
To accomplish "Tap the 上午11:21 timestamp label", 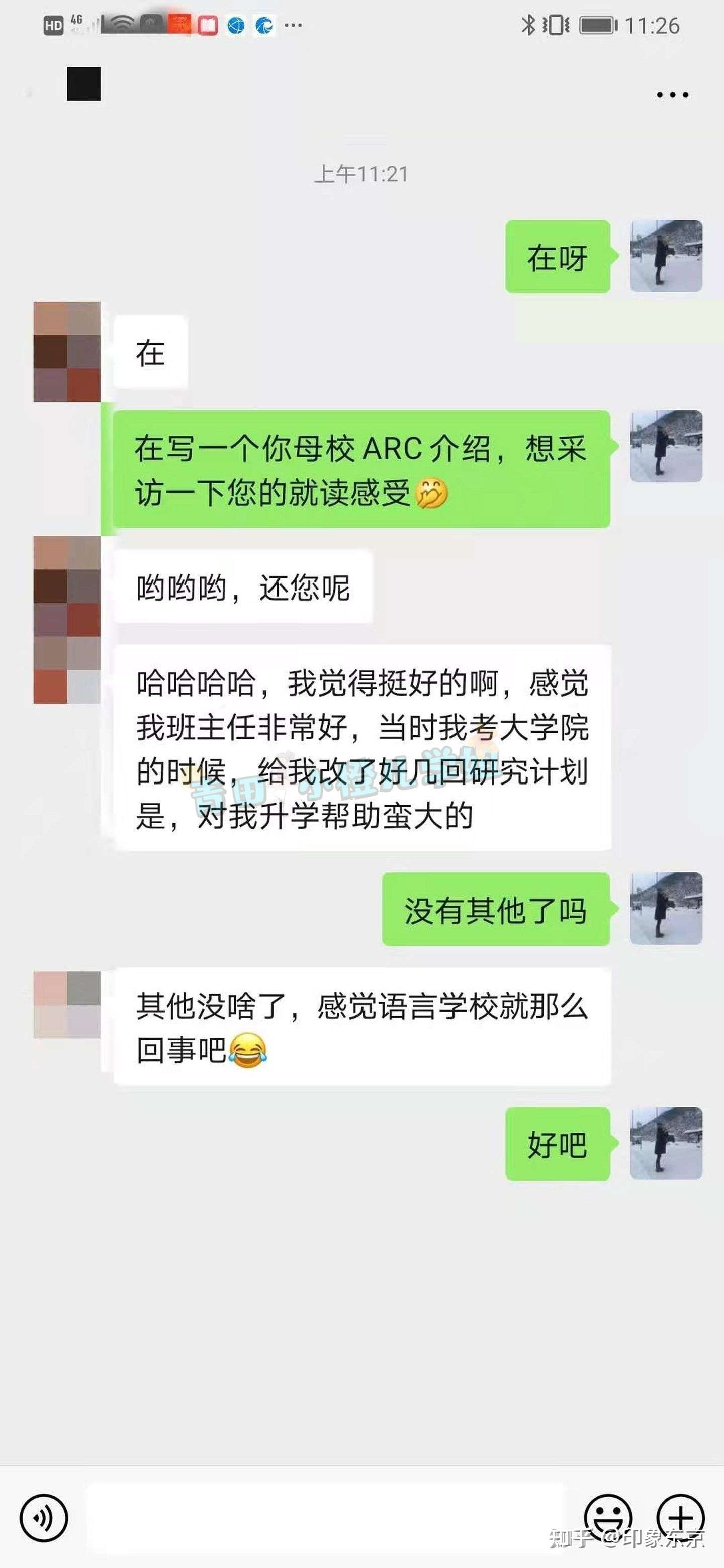I will (x=361, y=173).
